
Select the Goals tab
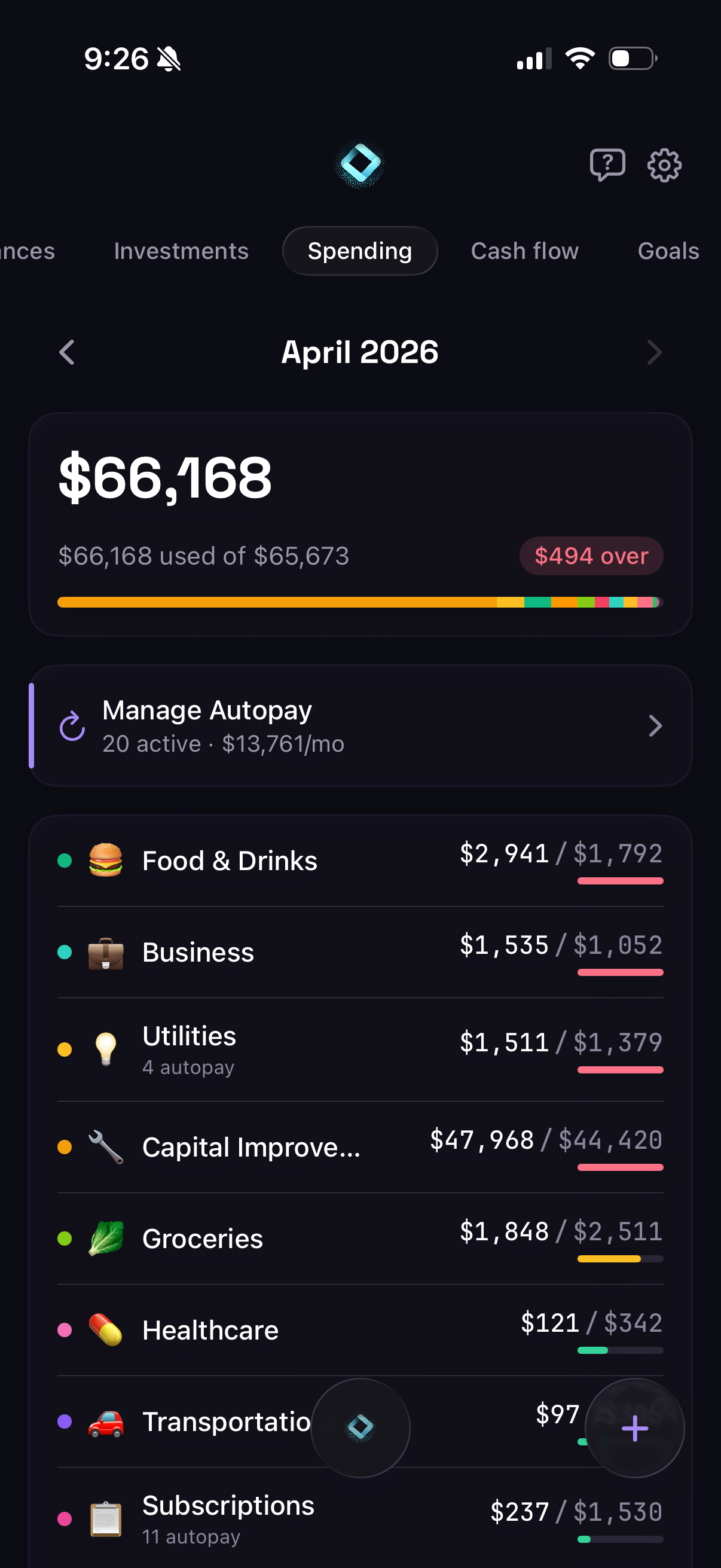(x=667, y=251)
